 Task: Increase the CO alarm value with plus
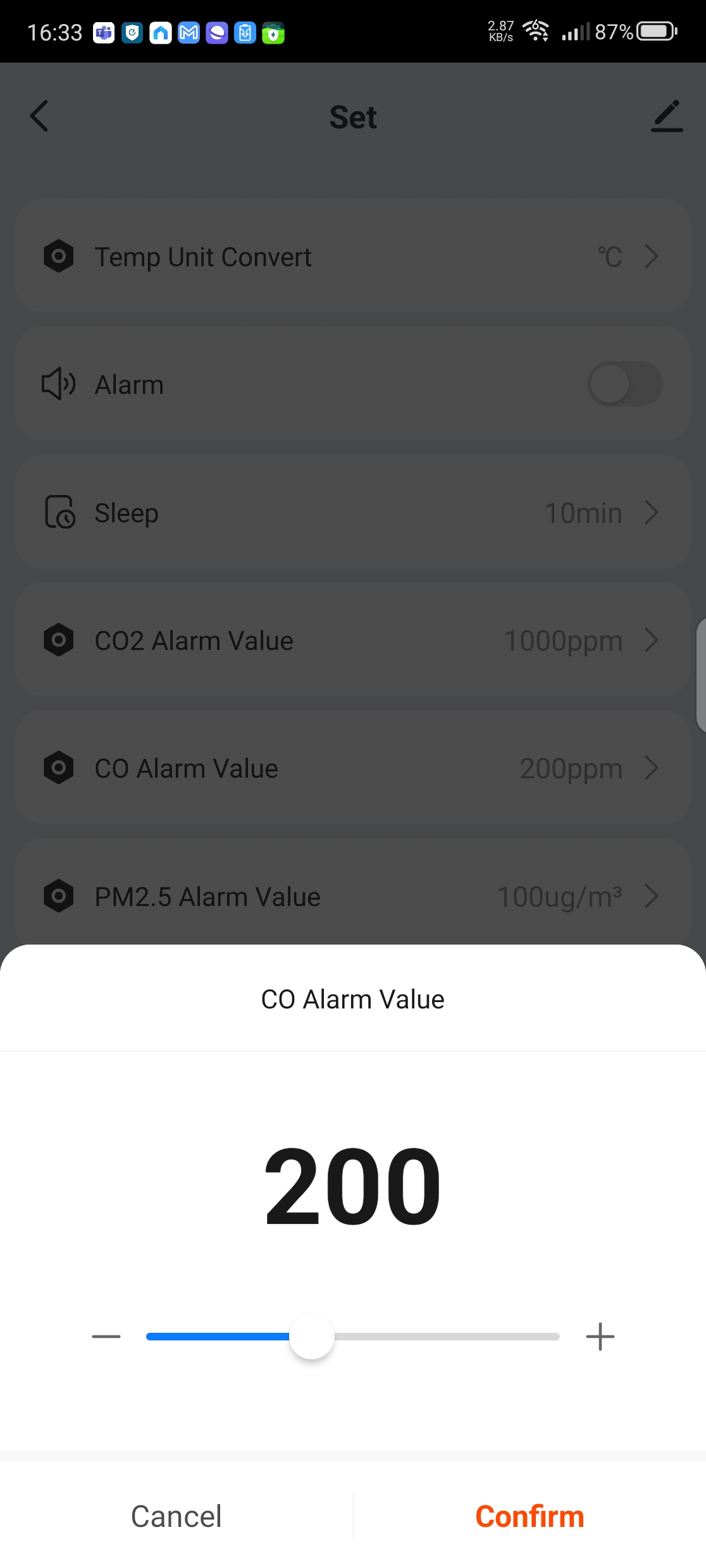(600, 1337)
